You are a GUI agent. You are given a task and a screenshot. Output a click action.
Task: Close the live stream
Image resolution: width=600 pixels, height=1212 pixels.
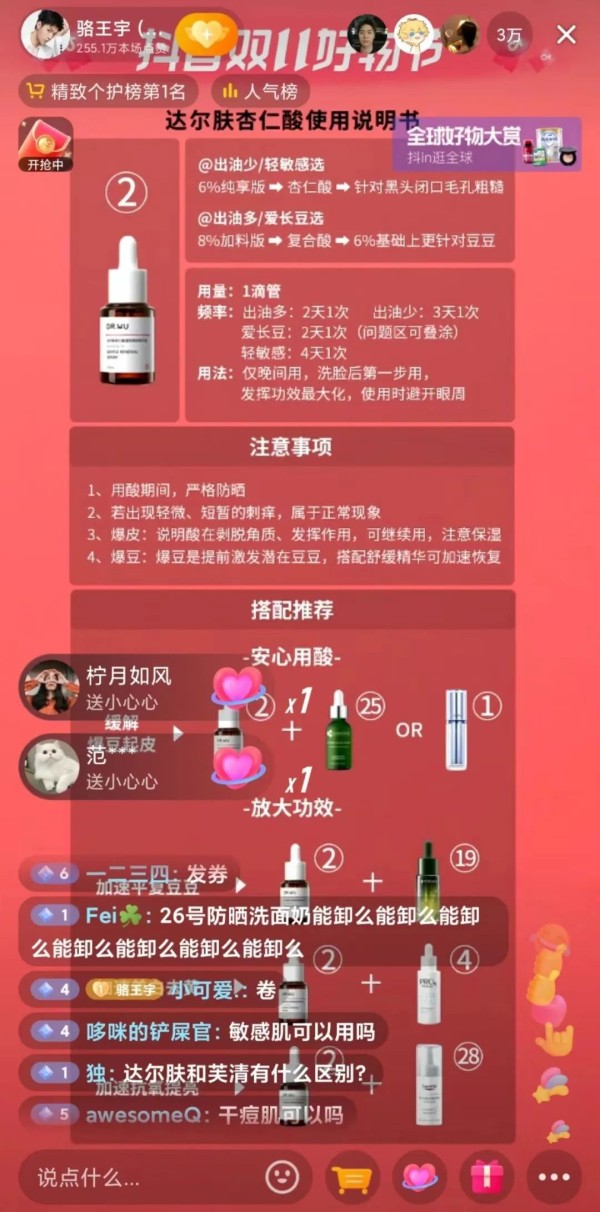566,35
